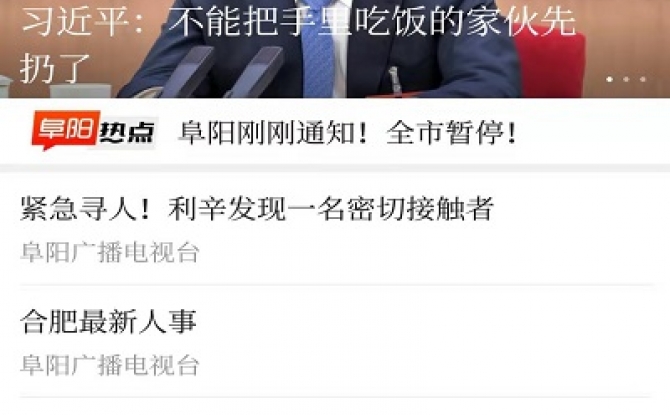The height and width of the screenshot is (415, 670).
Task: Tap the banner carousel page indicator dots
Action: 626,78
